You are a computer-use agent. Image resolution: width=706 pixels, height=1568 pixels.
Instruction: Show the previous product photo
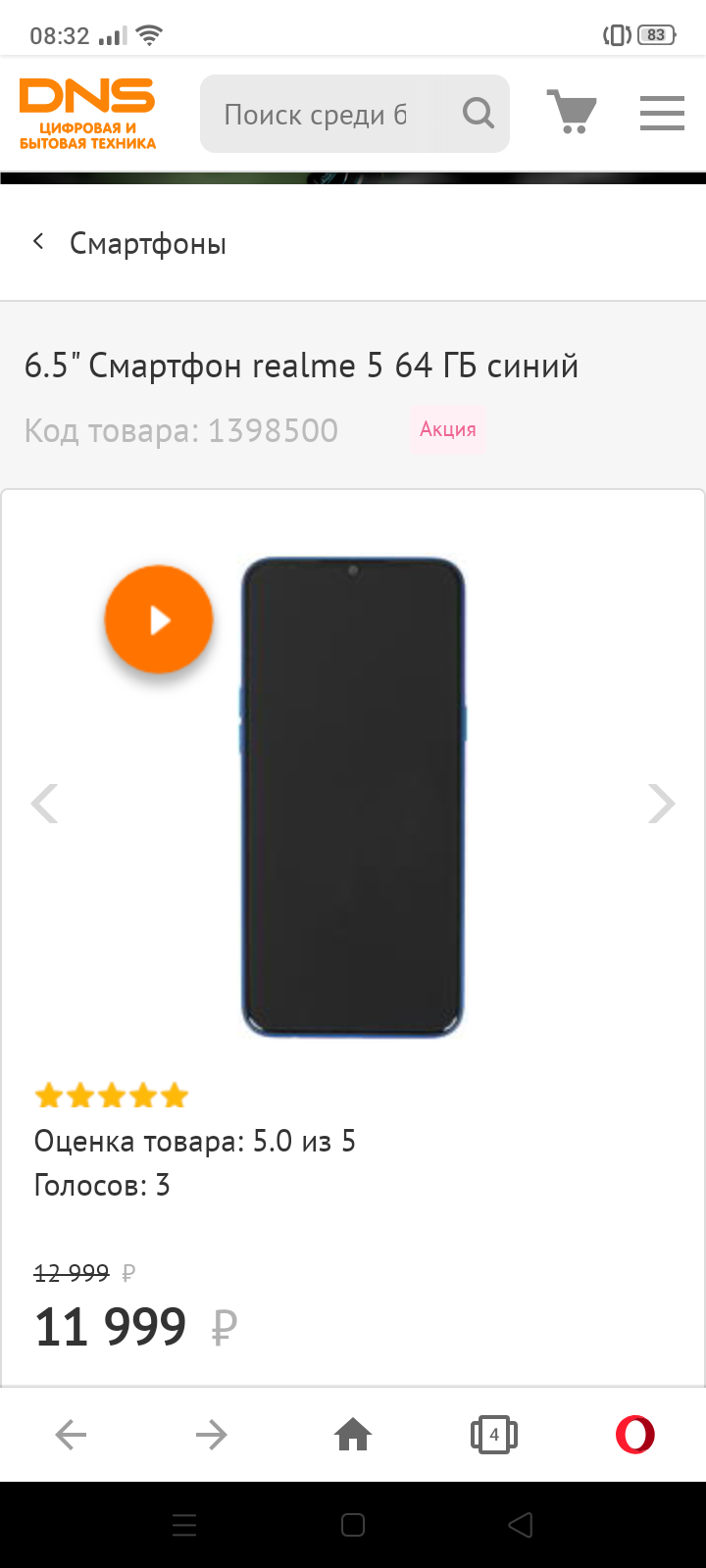point(44,804)
